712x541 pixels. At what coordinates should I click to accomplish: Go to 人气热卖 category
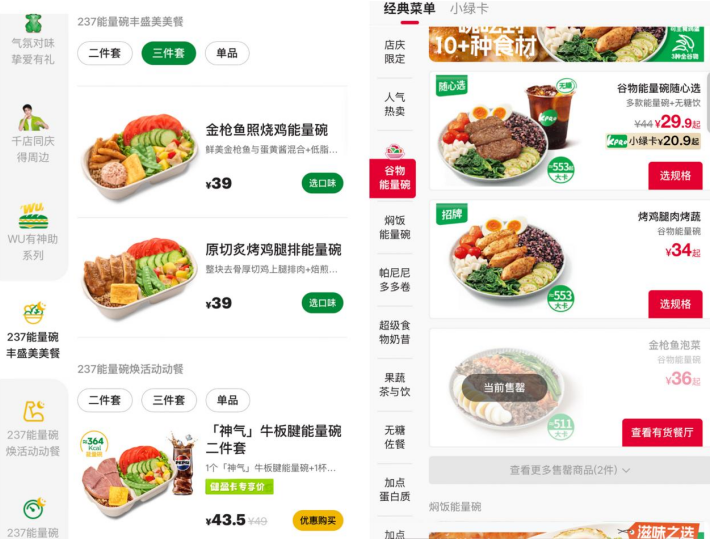[394, 104]
